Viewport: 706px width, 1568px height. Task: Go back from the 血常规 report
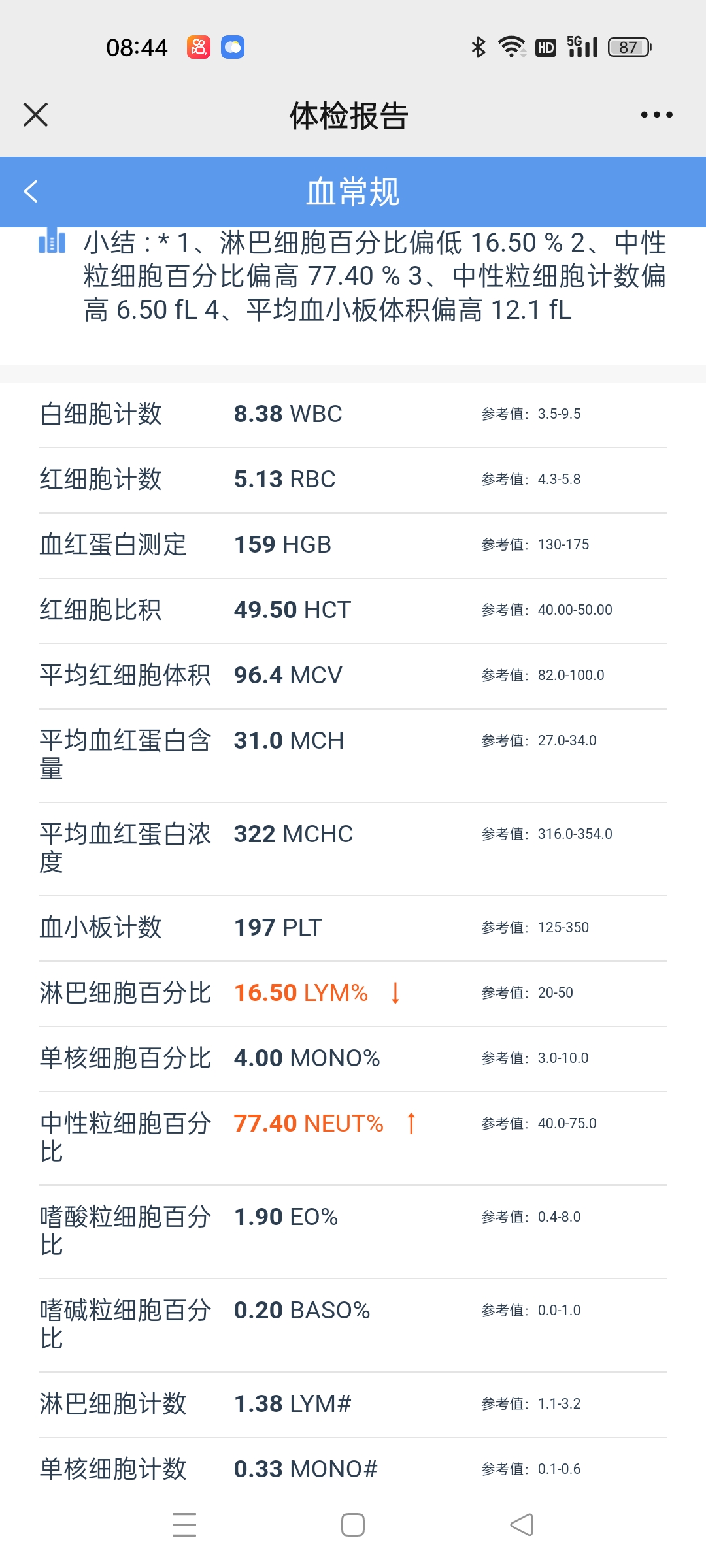(x=31, y=191)
